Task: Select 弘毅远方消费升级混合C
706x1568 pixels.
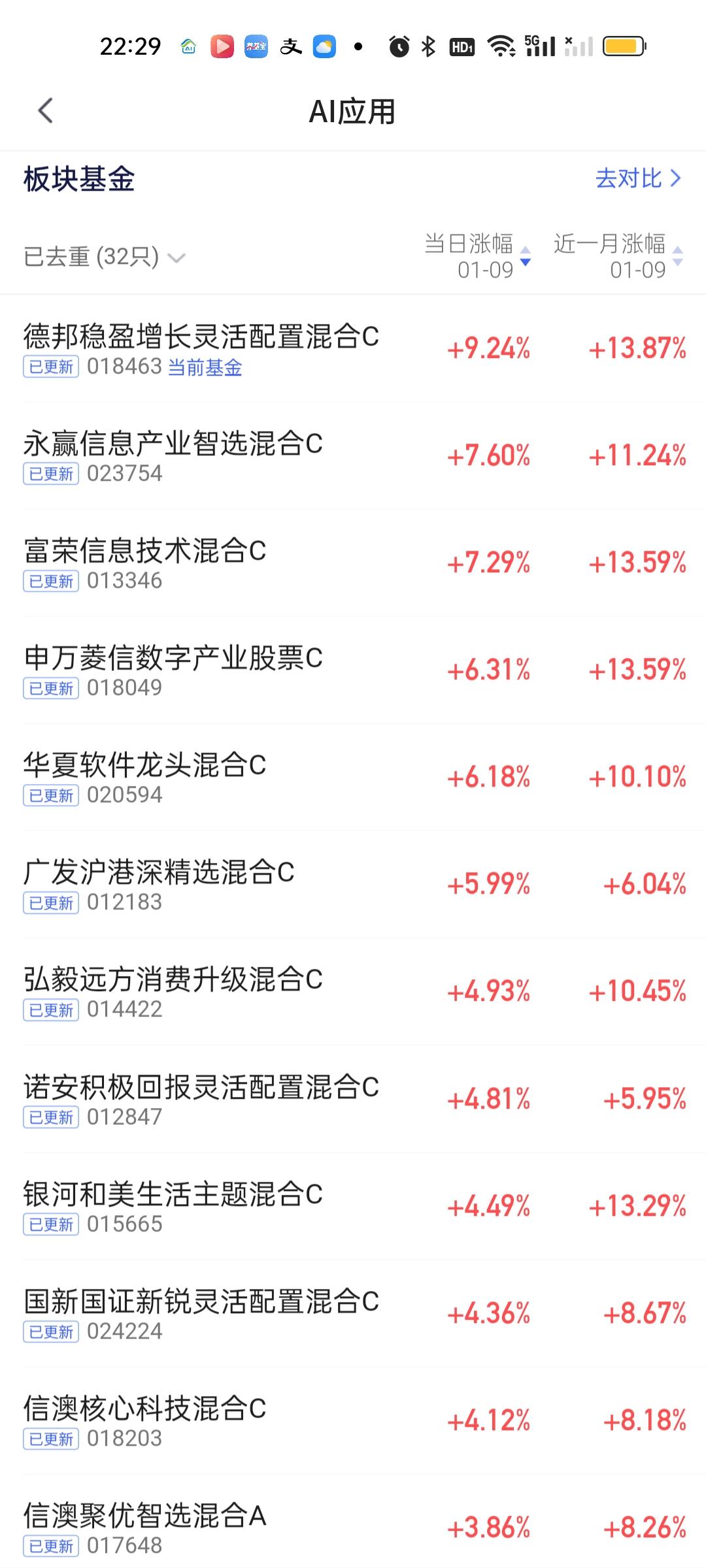Action: (173, 980)
